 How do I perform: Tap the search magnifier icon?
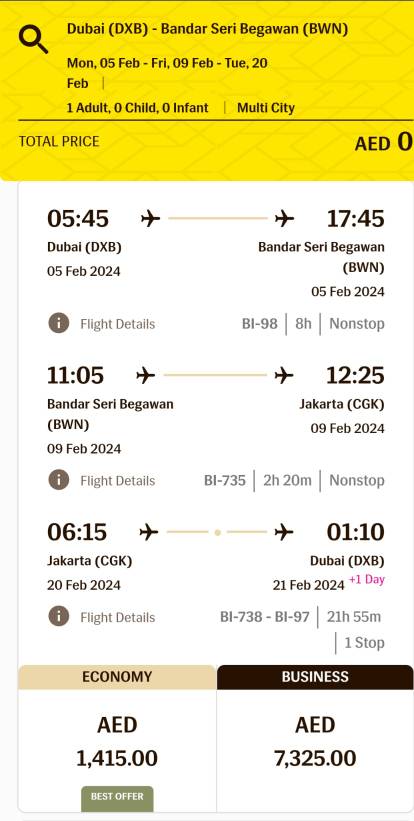[33, 40]
